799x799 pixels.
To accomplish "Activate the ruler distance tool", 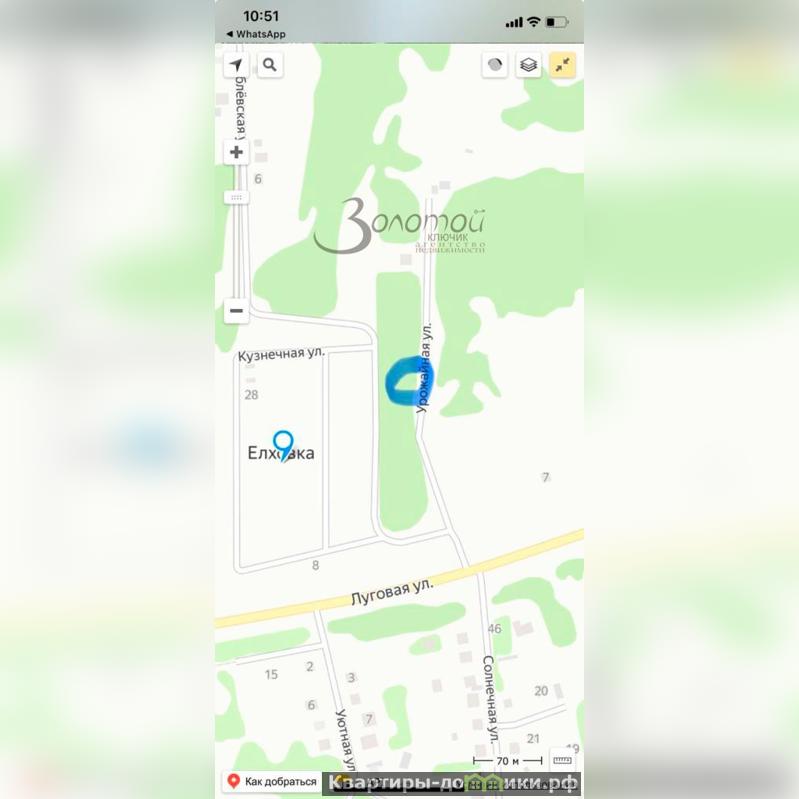I will point(562,760).
